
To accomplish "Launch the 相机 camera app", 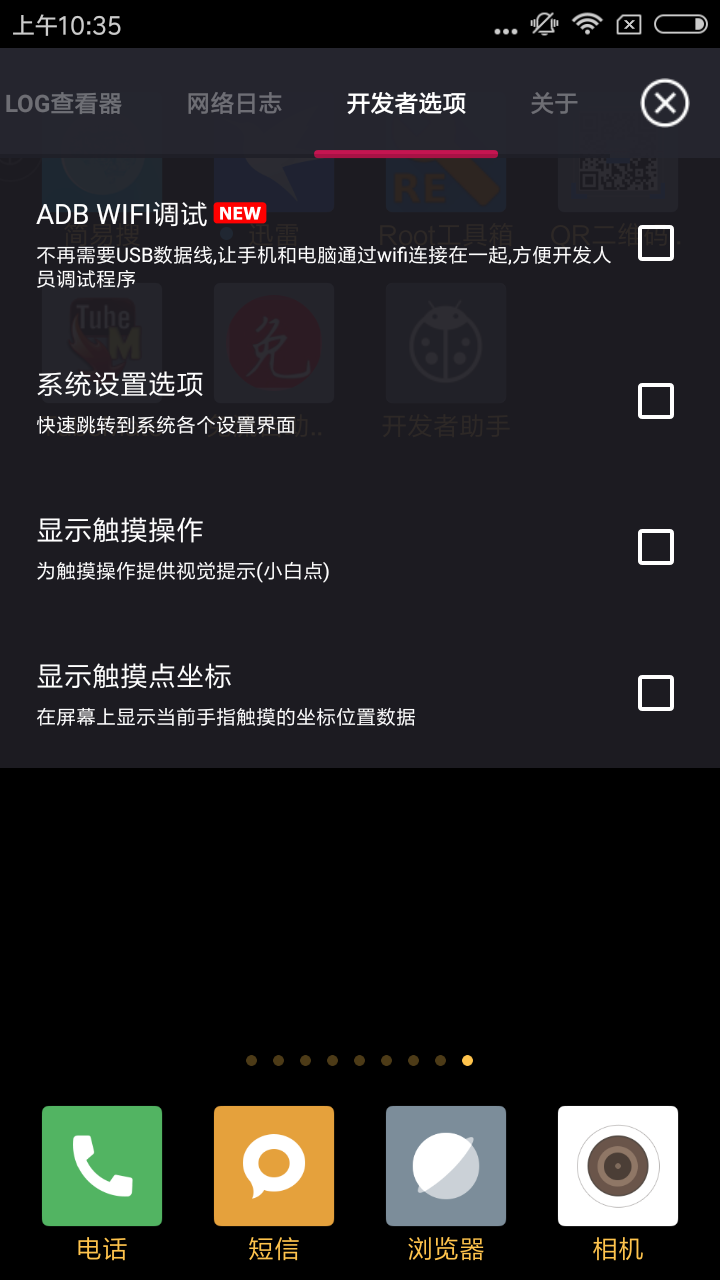I will (x=618, y=1166).
